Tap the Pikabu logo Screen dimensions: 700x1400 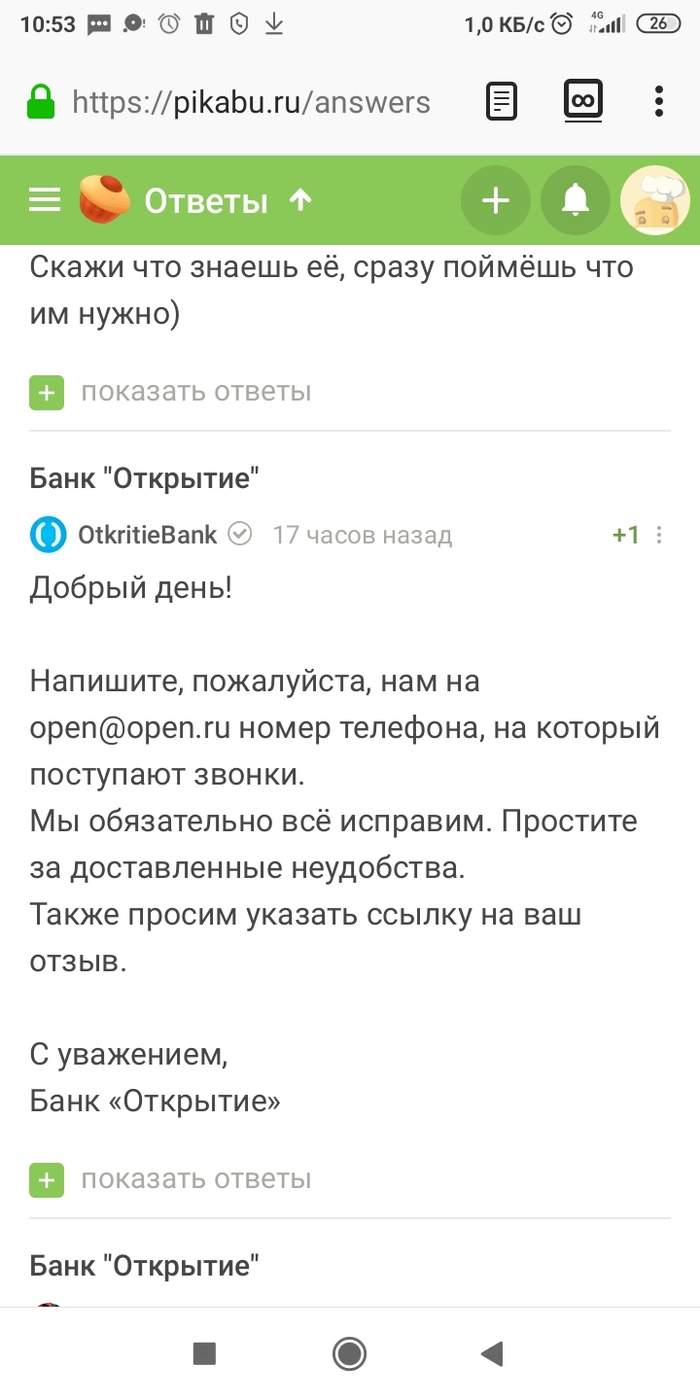click(x=105, y=200)
